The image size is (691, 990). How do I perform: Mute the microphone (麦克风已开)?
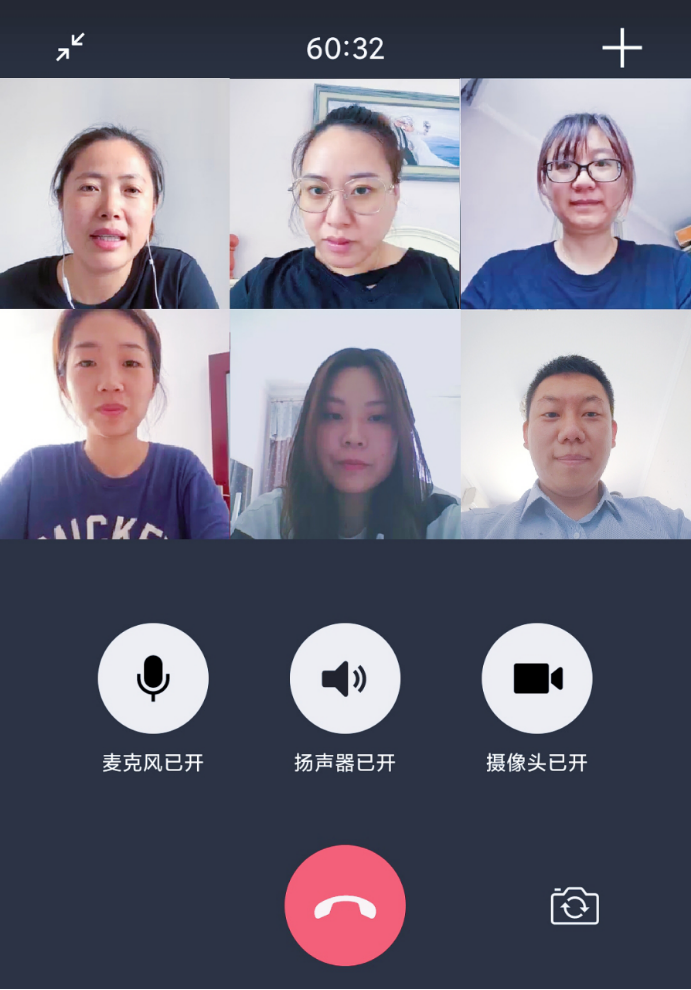153,678
